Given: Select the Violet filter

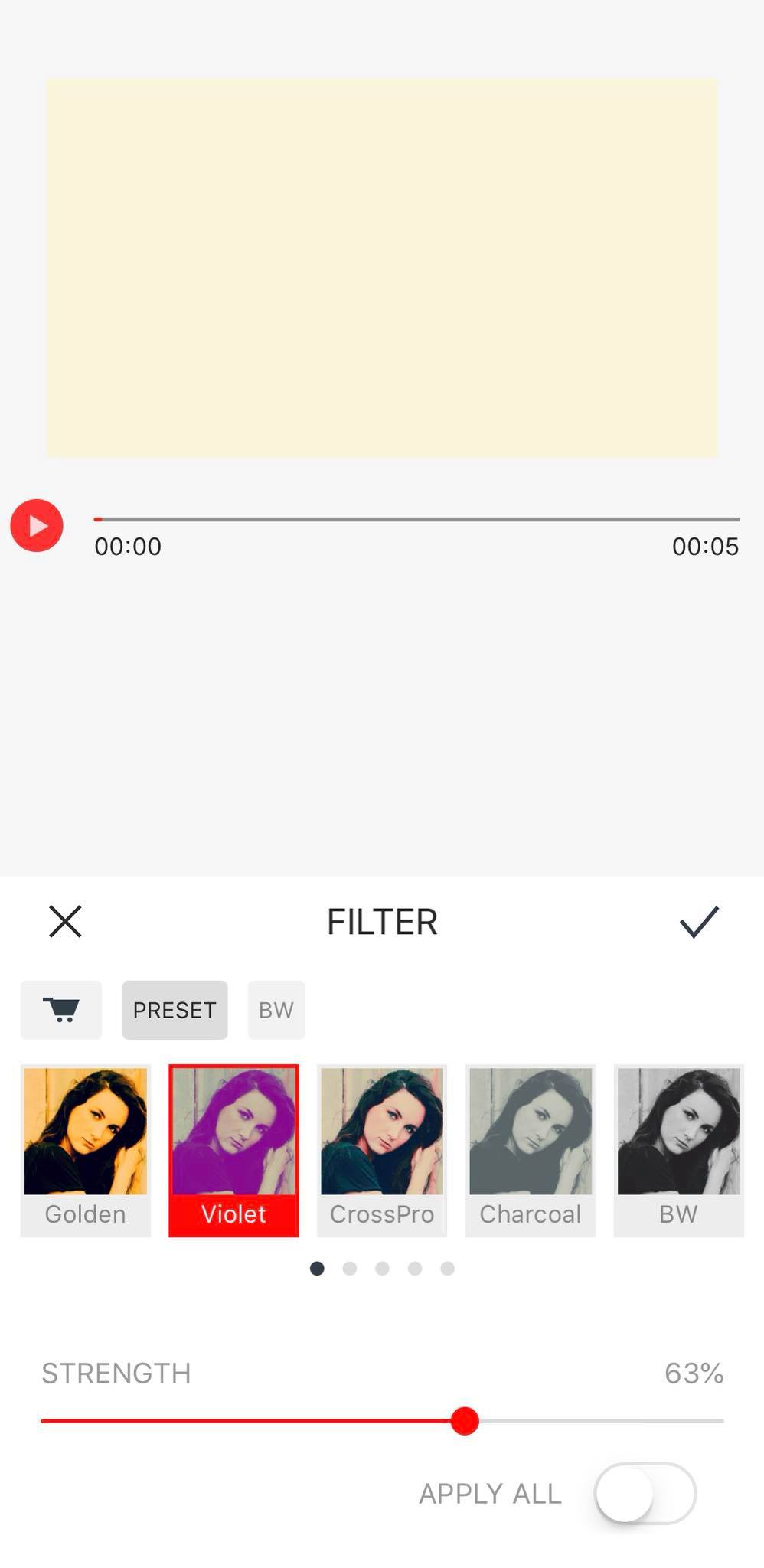Looking at the screenshot, I should click(x=233, y=1148).
